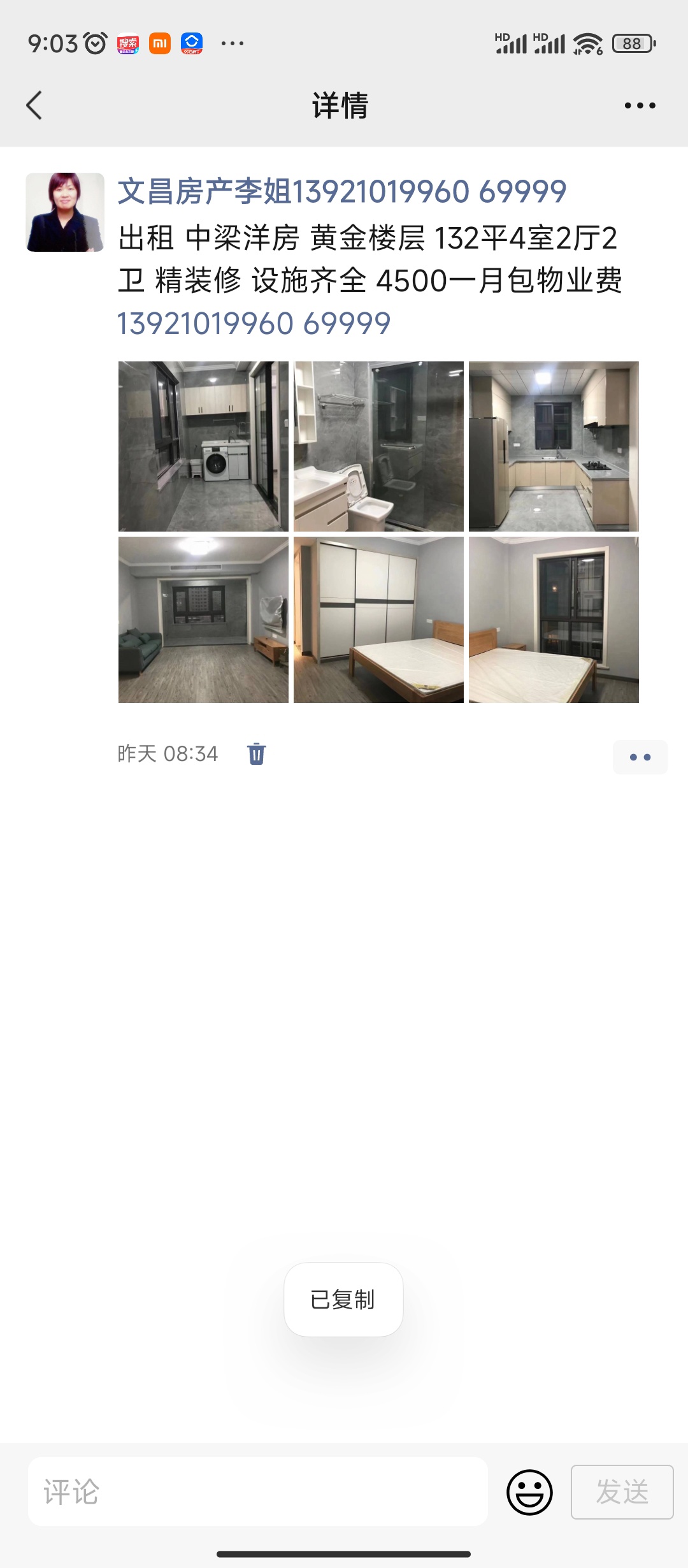Go back from the 详情 page

34,105
